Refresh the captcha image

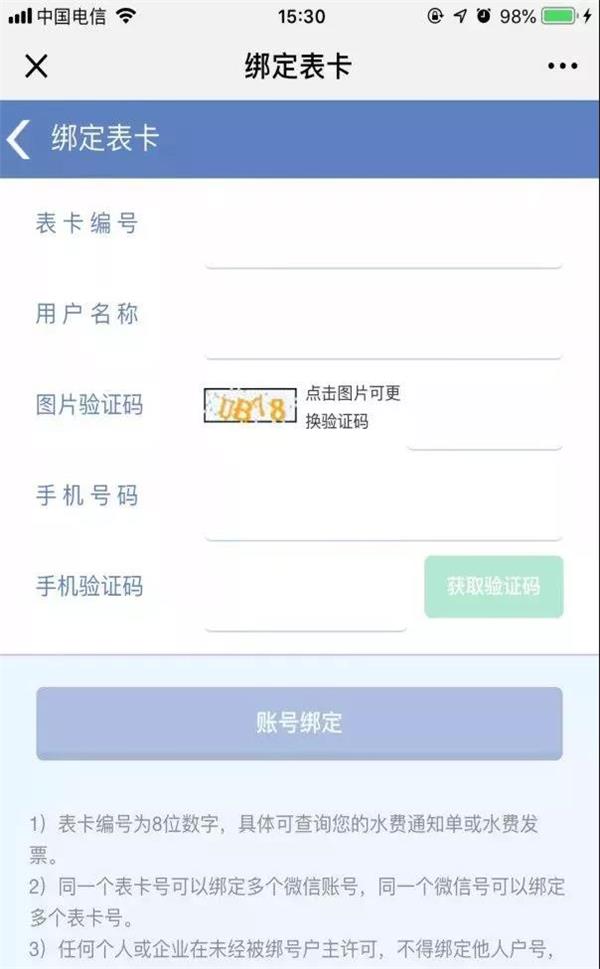pos(250,405)
